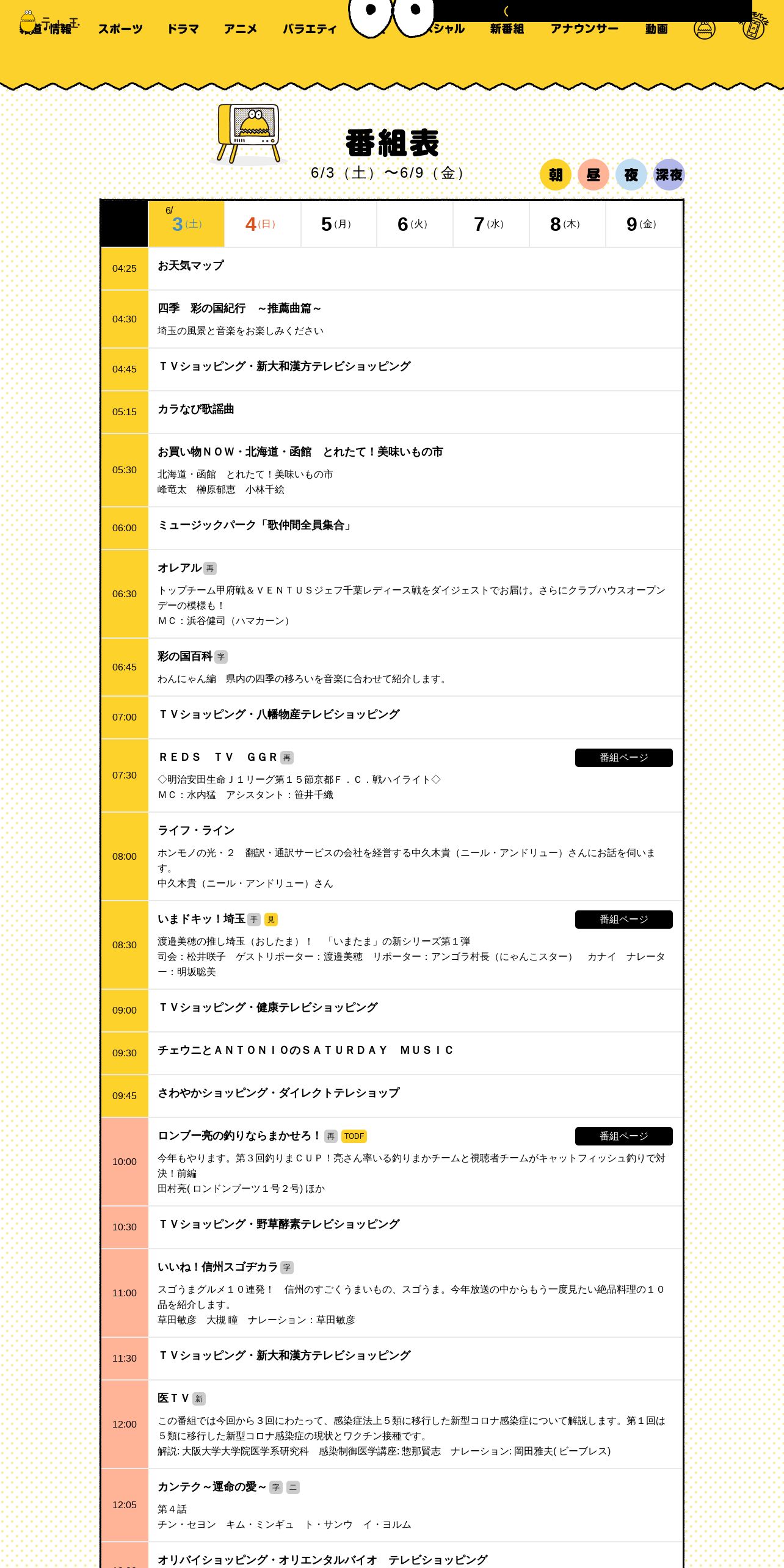Viewport: 784px width, 1568px height.
Task: Jump to the 昼 programs
Action: point(593,175)
